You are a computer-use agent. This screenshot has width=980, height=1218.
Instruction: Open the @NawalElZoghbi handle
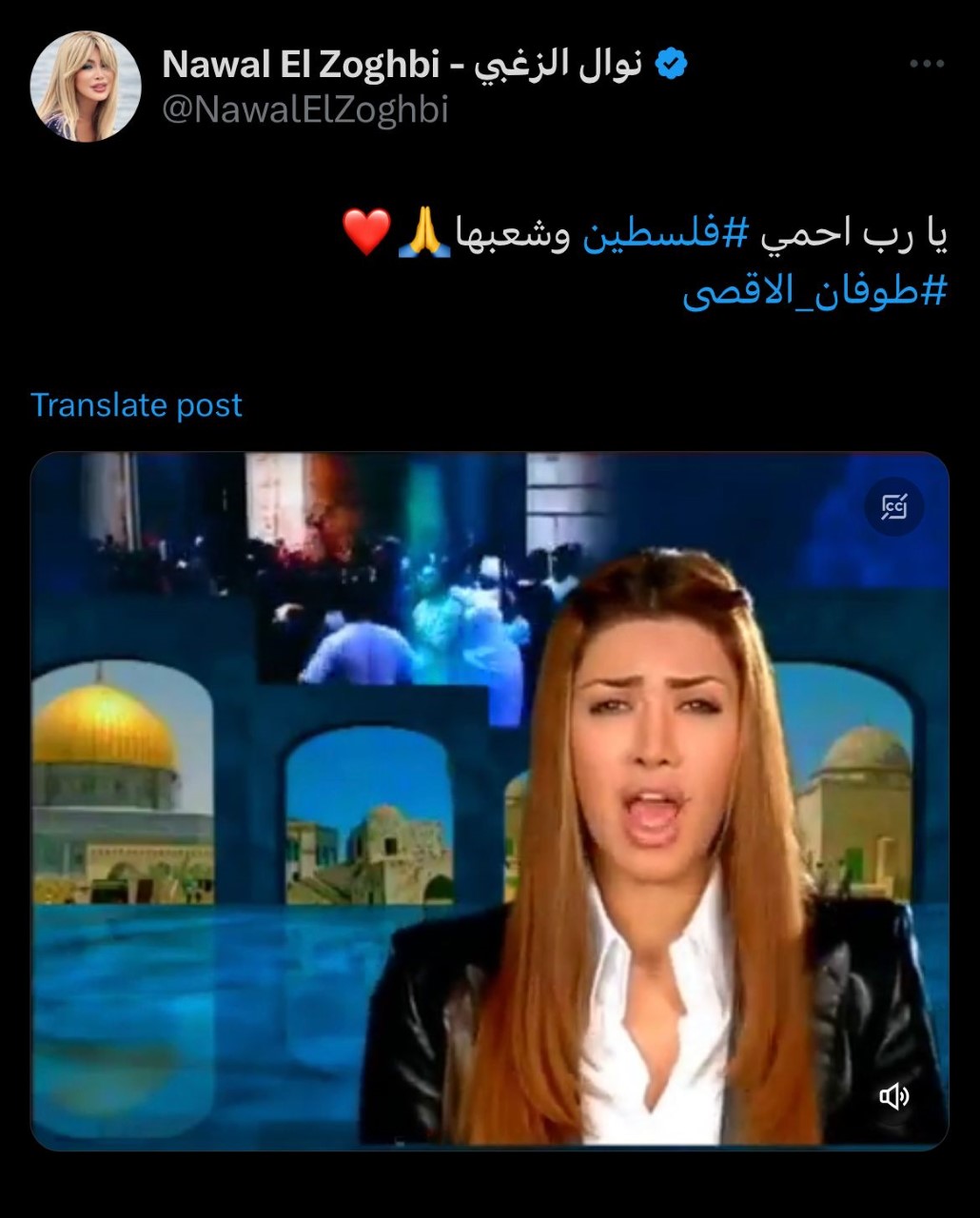point(305,110)
